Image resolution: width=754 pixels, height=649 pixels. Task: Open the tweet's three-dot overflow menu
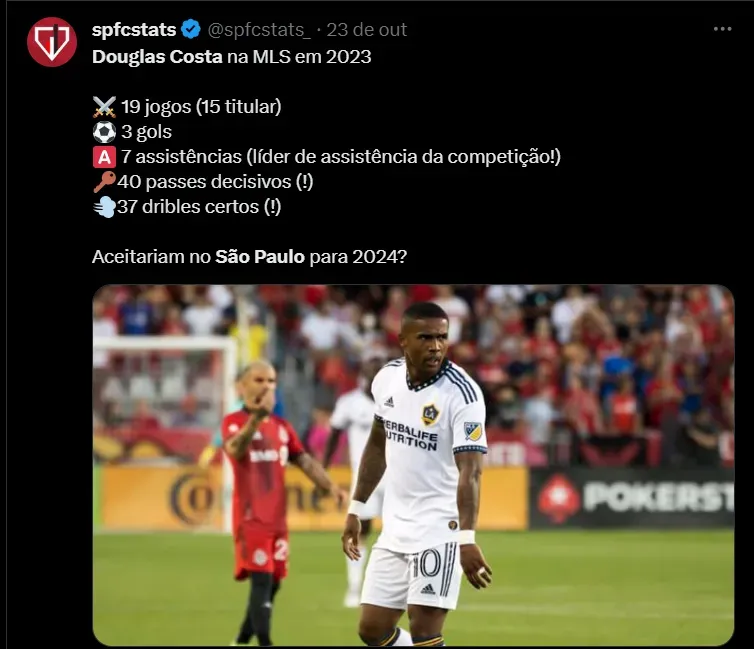[x=722, y=30]
